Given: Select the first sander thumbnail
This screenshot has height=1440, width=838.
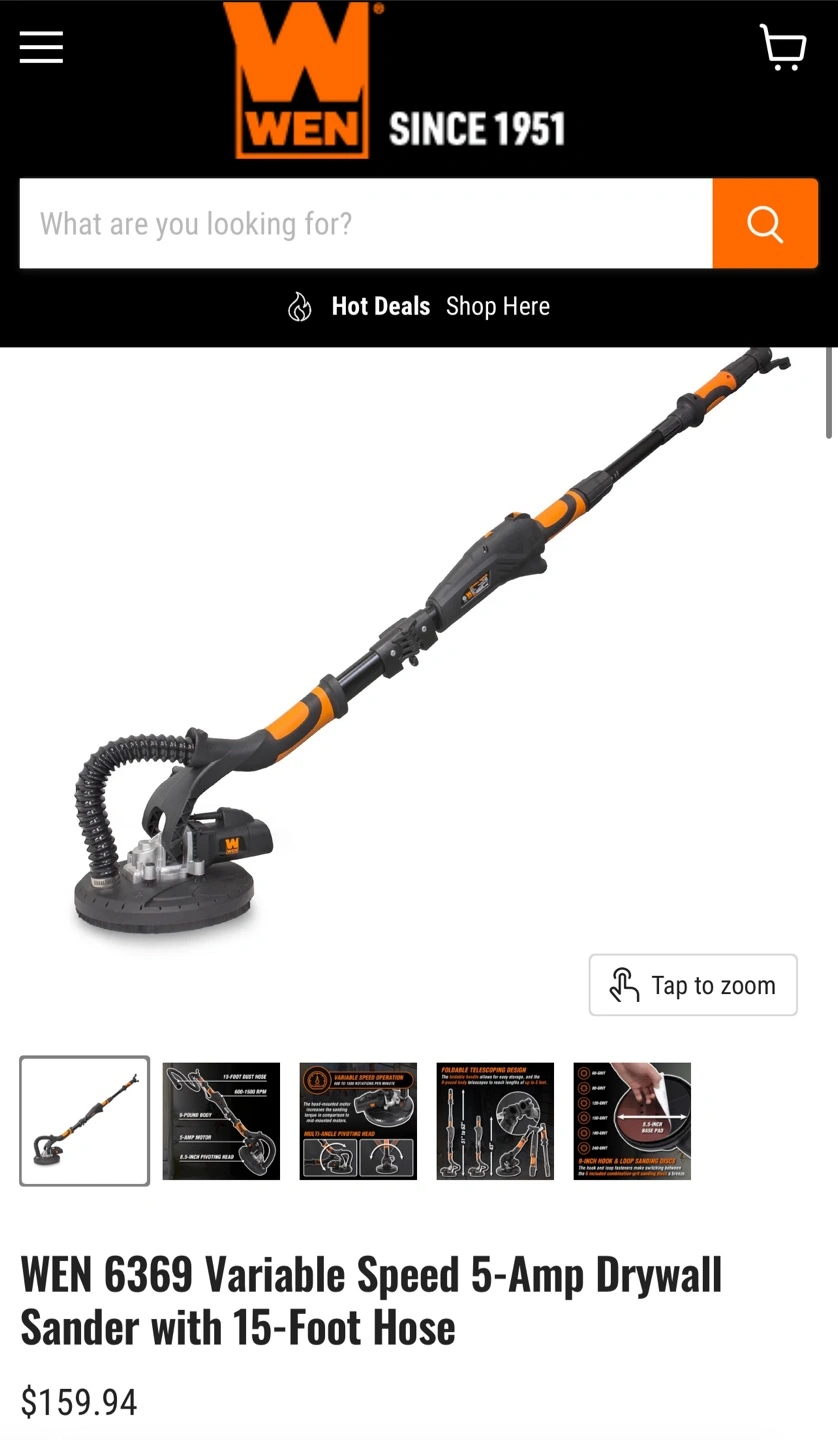Looking at the screenshot, I should (x=85, y=1121).
